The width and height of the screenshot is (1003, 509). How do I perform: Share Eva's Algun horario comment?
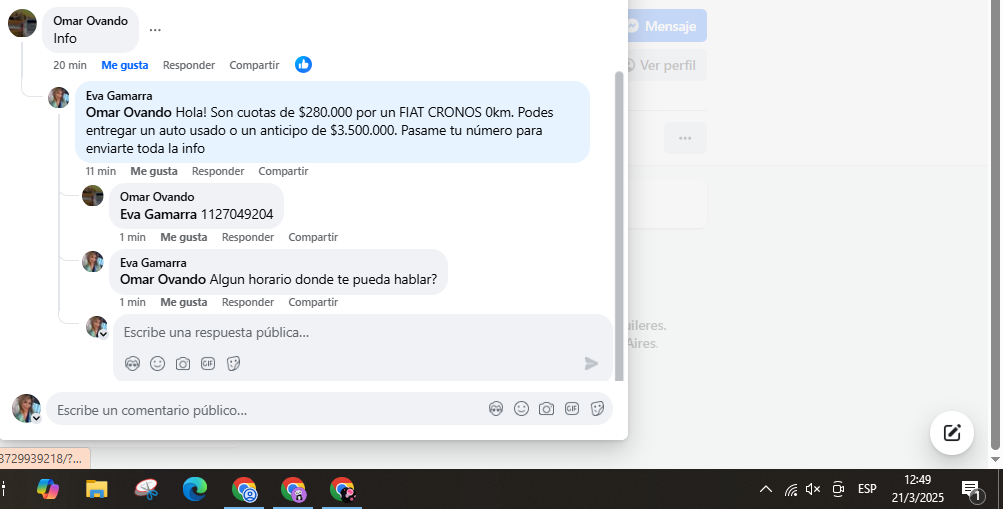pos(313,302)
